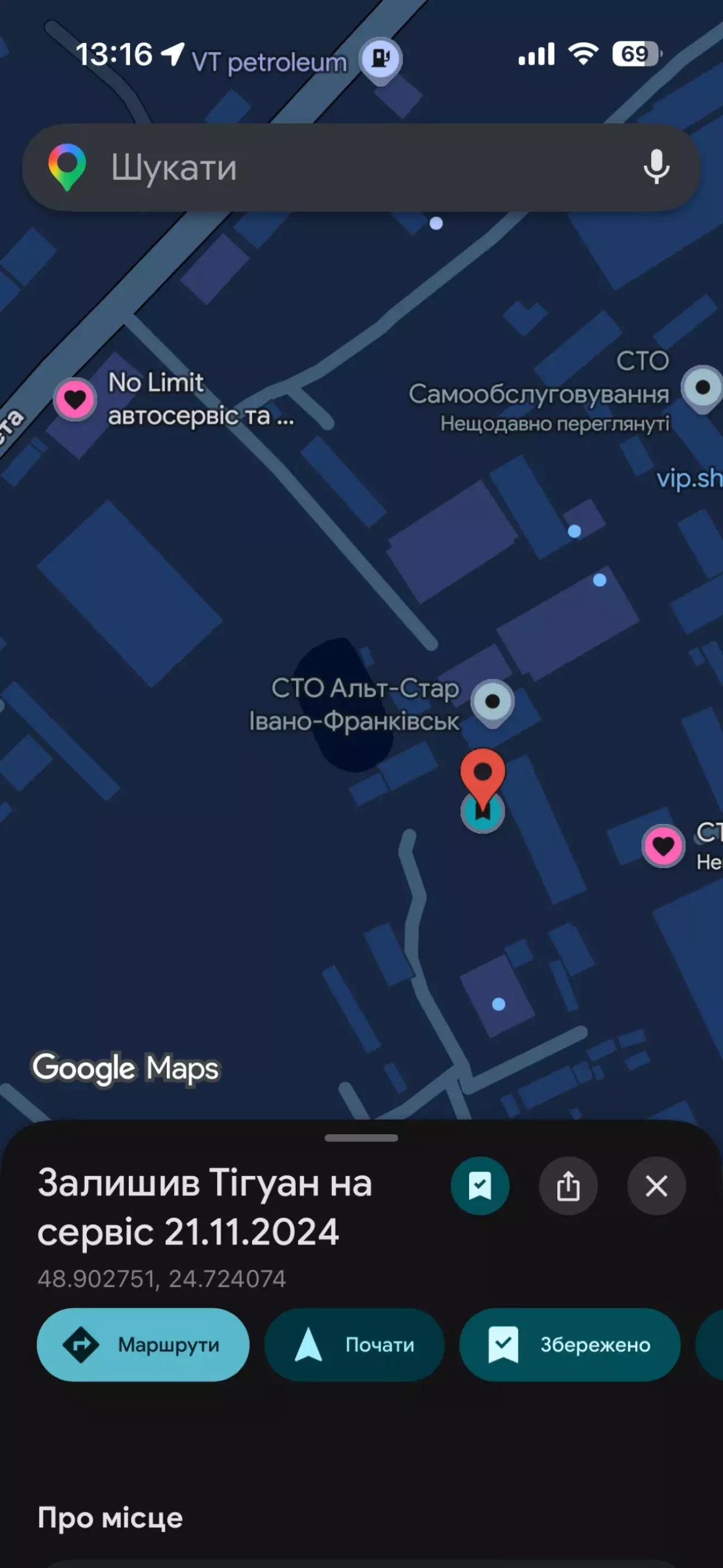Screen dimensions: 723x1568
Task: Select СТО Самообслуговування map pin
Action: (x=702, y=387)
